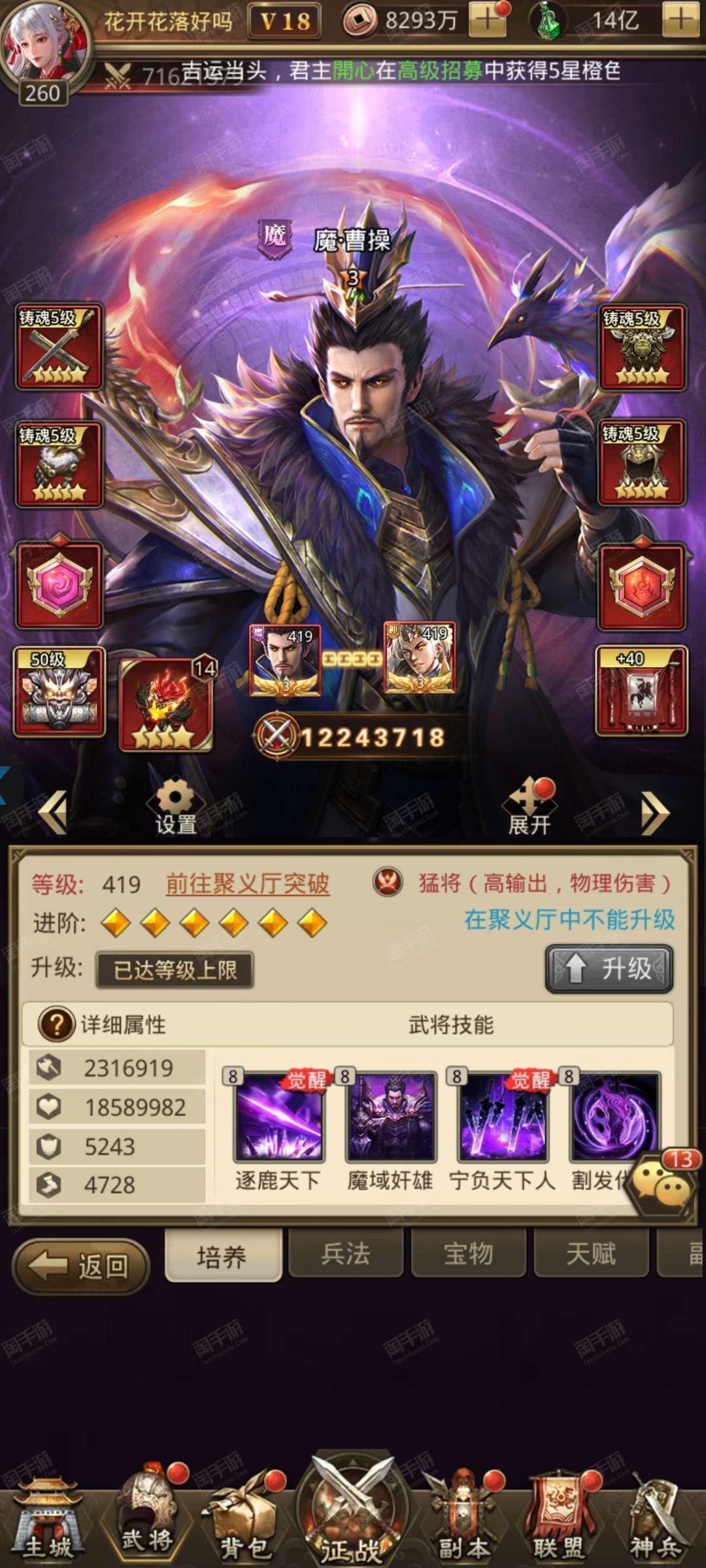Switch to the 宝物 tab

[x=468, y=1253]
